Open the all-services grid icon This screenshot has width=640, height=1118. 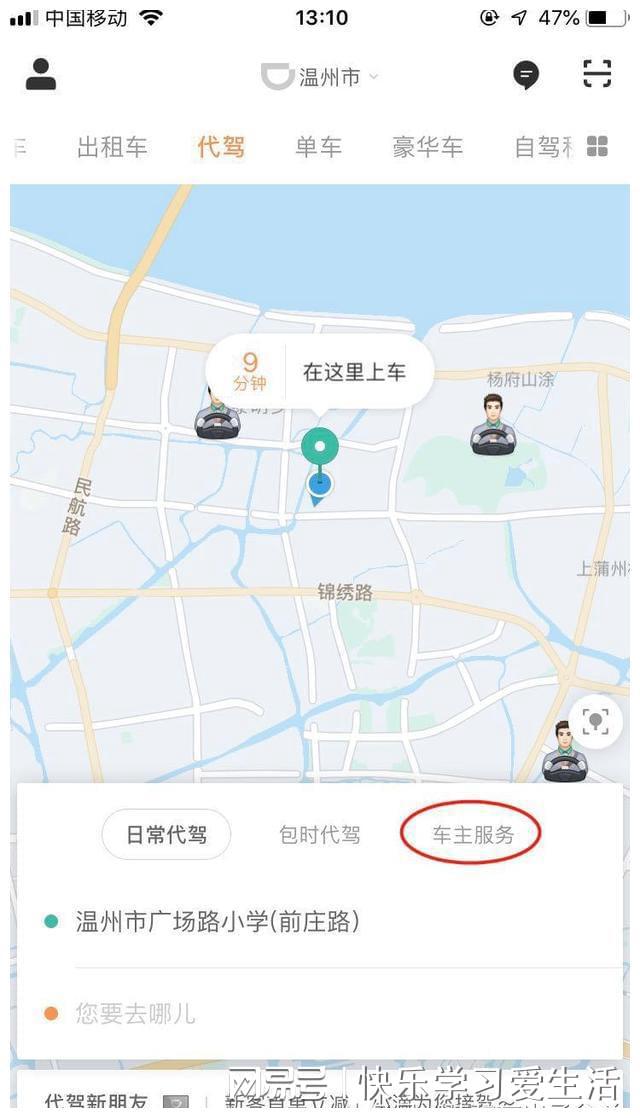tap(597, 147)
